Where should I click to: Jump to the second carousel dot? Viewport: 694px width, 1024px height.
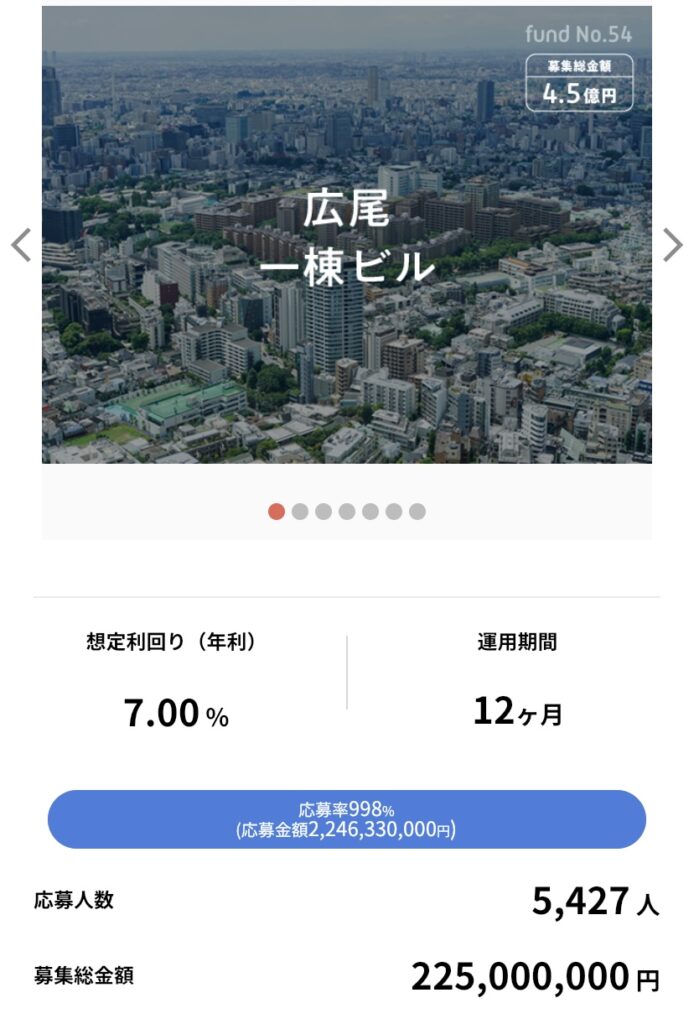300,512
